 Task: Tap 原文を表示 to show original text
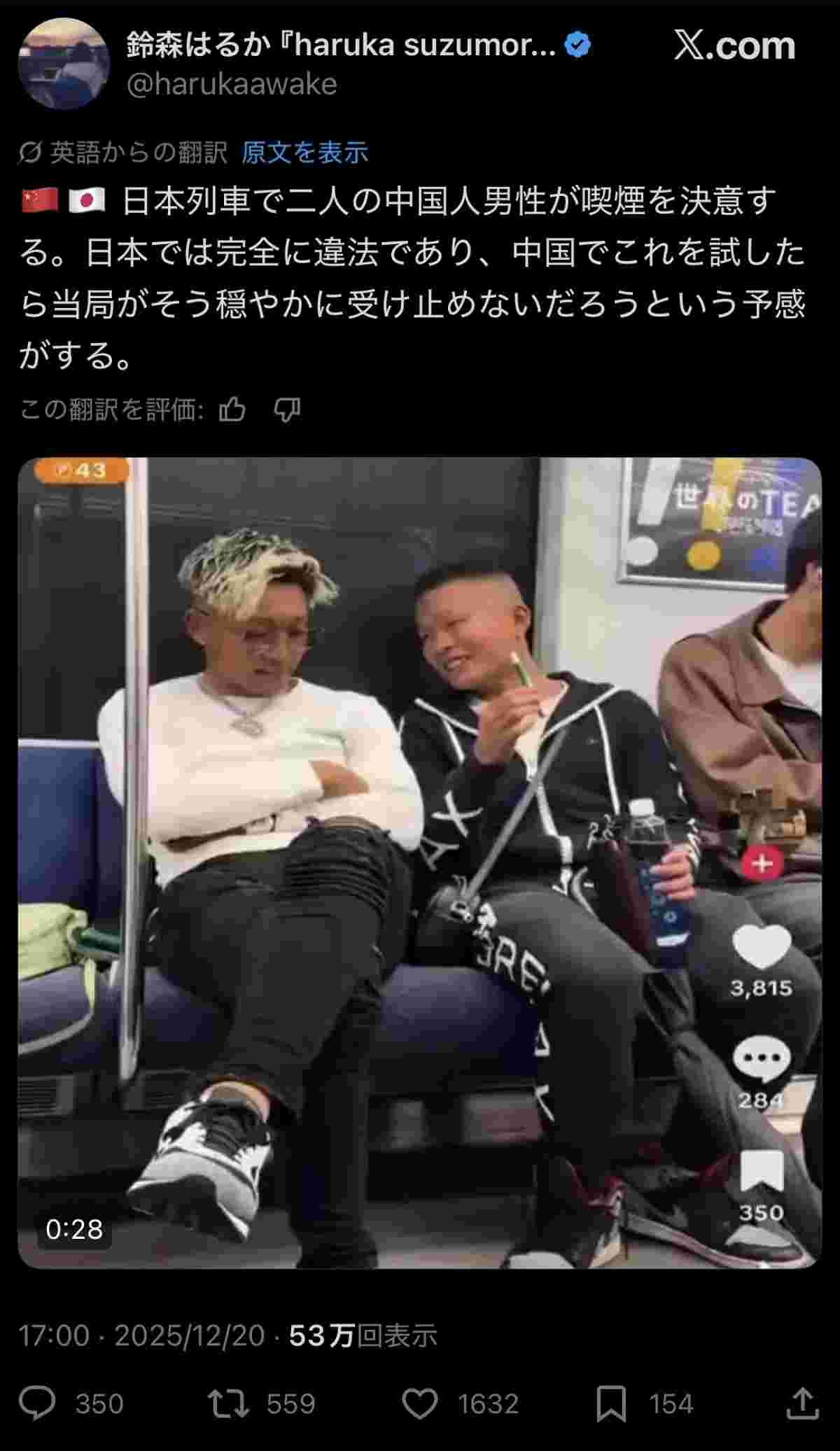click(304, 152)
